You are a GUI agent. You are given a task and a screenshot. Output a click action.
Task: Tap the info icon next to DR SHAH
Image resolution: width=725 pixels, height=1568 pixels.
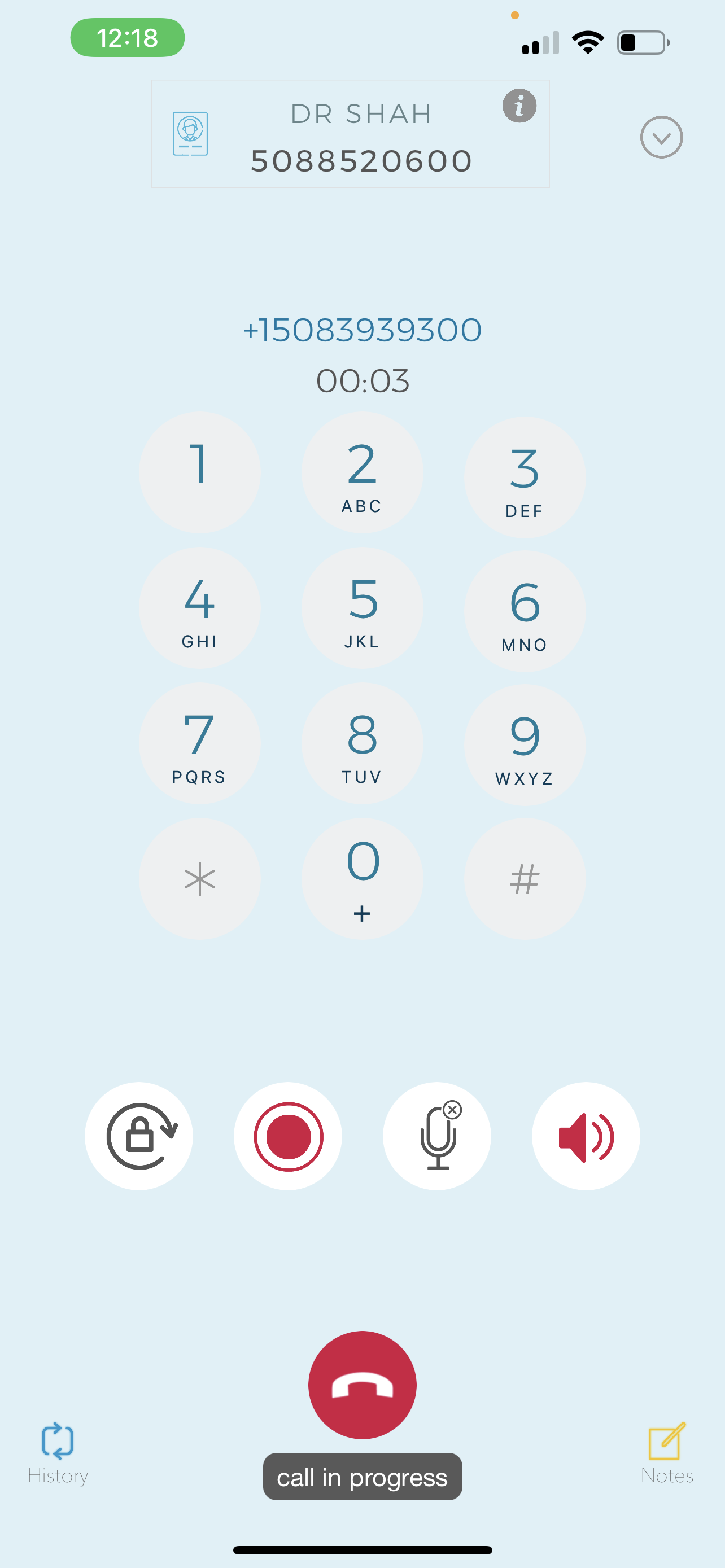coord(519,107)
